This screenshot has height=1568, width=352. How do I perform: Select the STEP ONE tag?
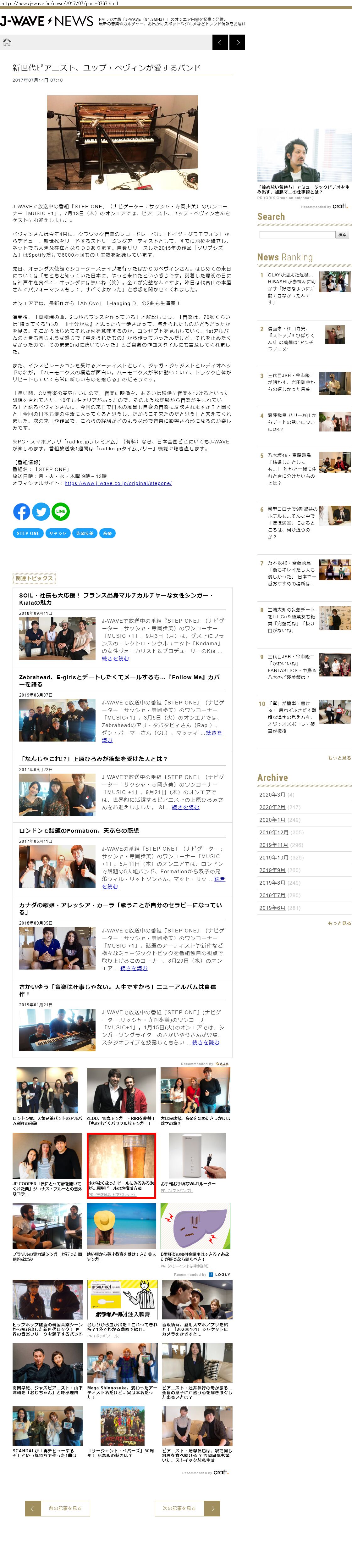click(28, 533)
